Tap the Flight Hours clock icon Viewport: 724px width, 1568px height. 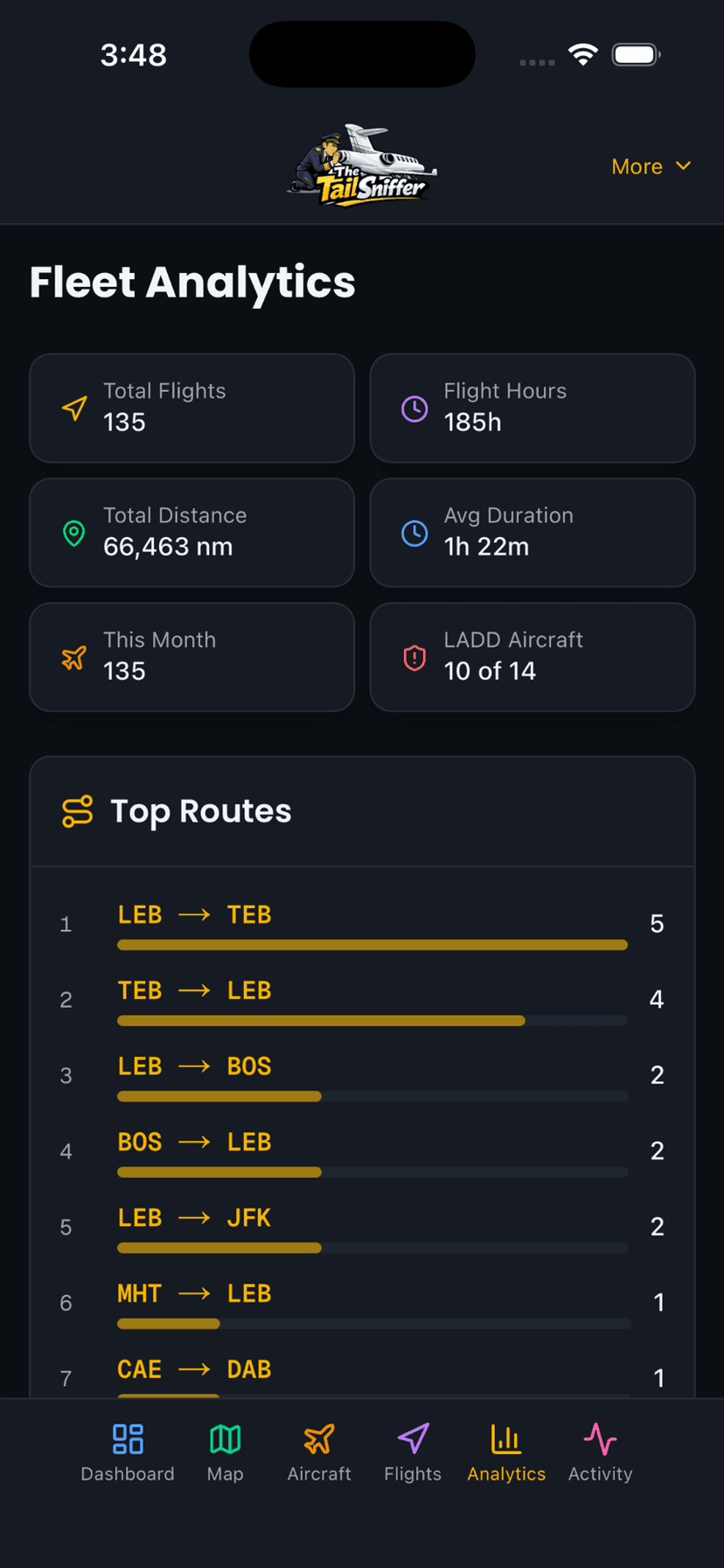414,409
